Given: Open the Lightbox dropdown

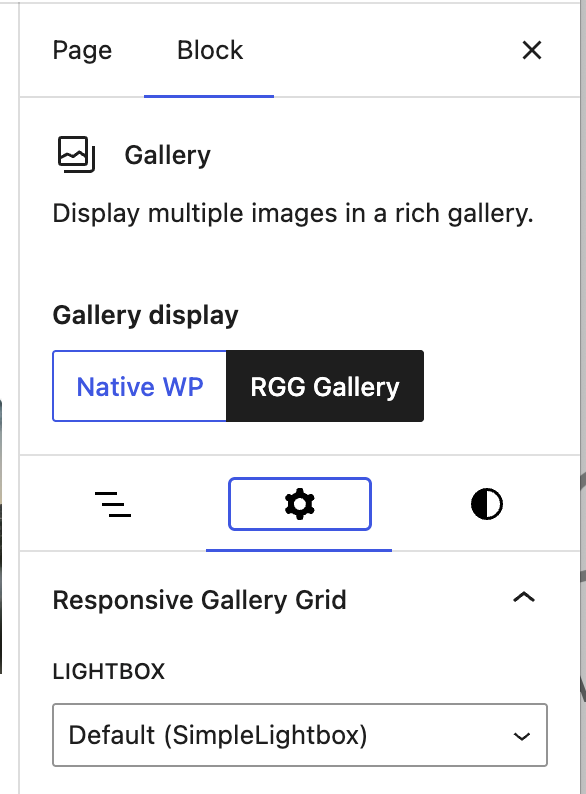Looking at the screenshot, I should [x=300, y=735].
